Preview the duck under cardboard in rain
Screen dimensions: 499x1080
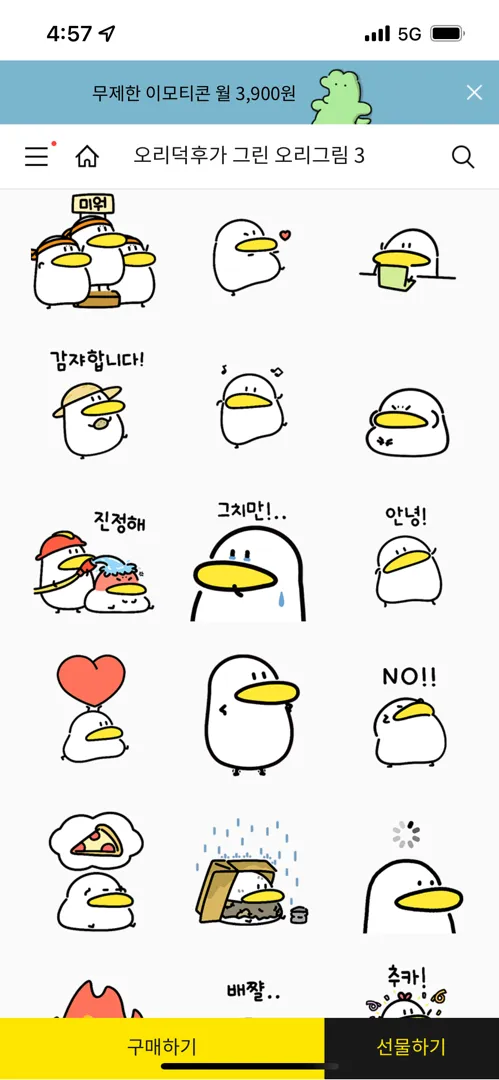(x=250, y=873)
